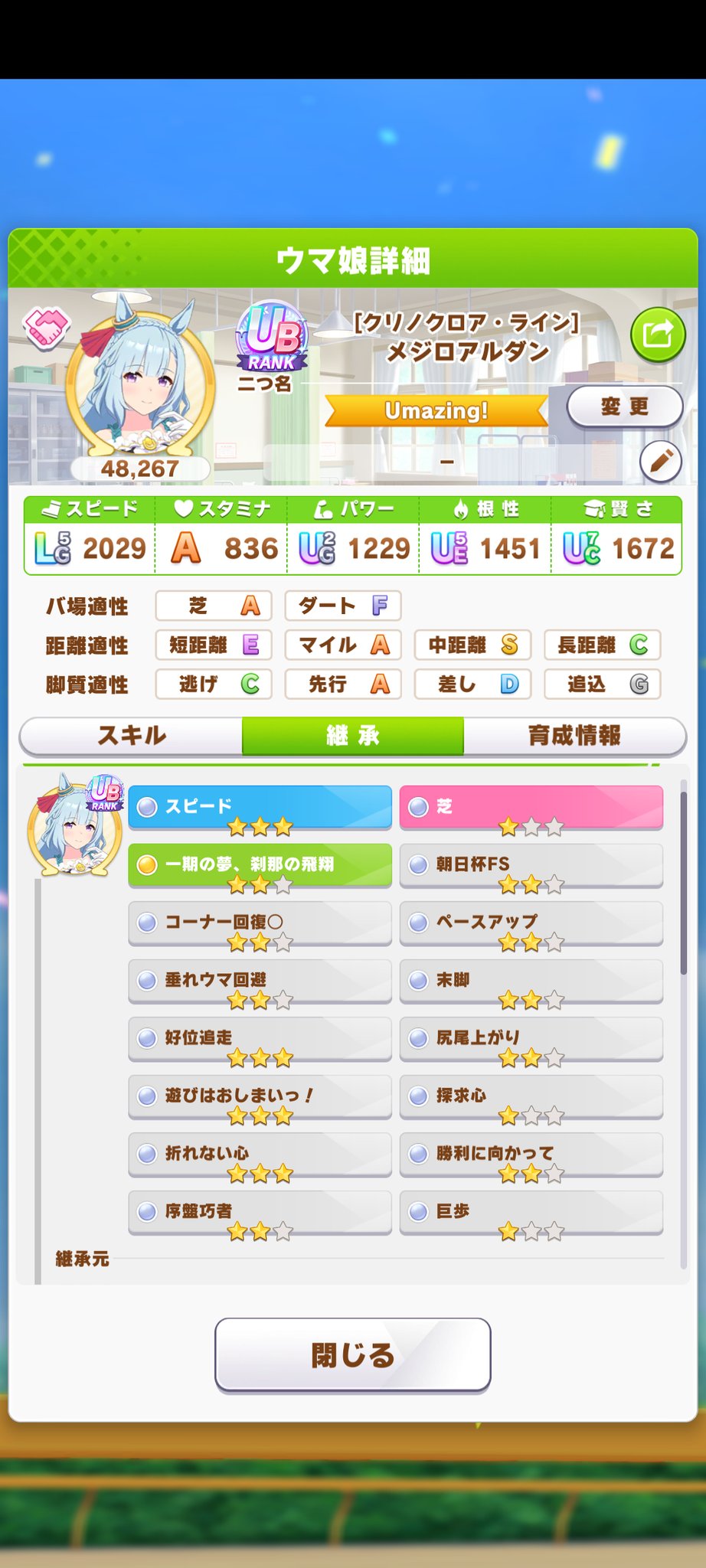Open the 垂れウマ回避 factor
This screenshot has width=706, height=1568.
click(x=260, y=981)
